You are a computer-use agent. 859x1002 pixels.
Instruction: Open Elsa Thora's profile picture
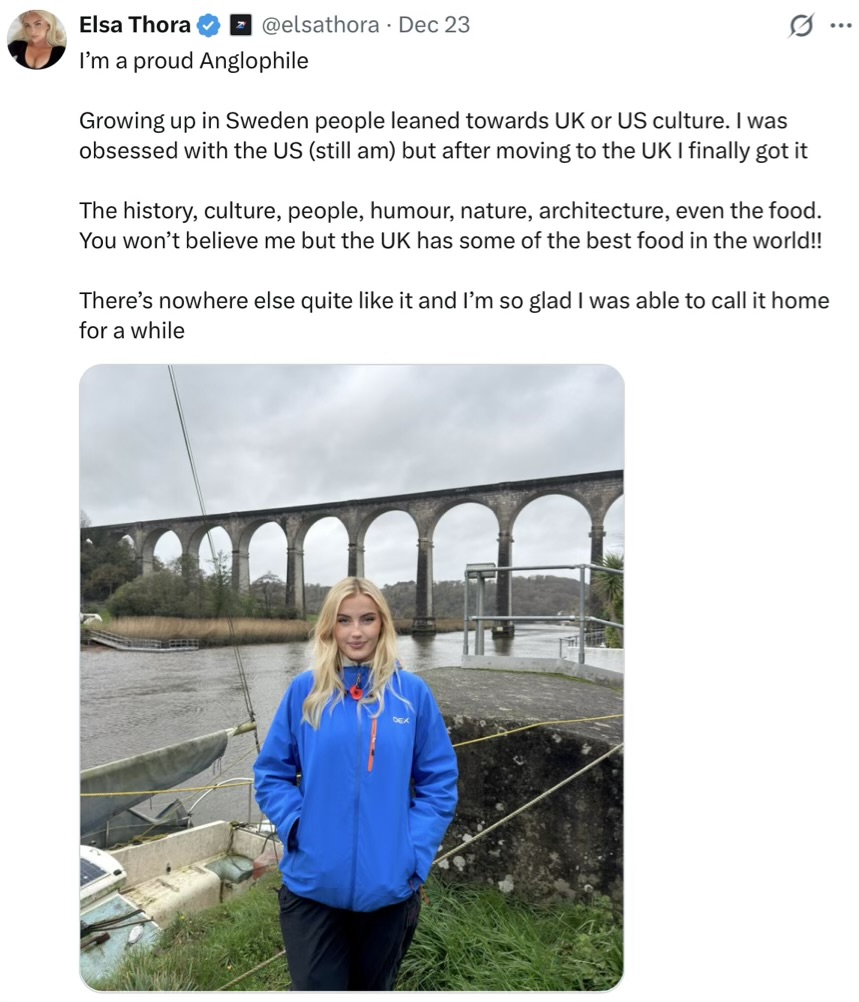point(36,39)
